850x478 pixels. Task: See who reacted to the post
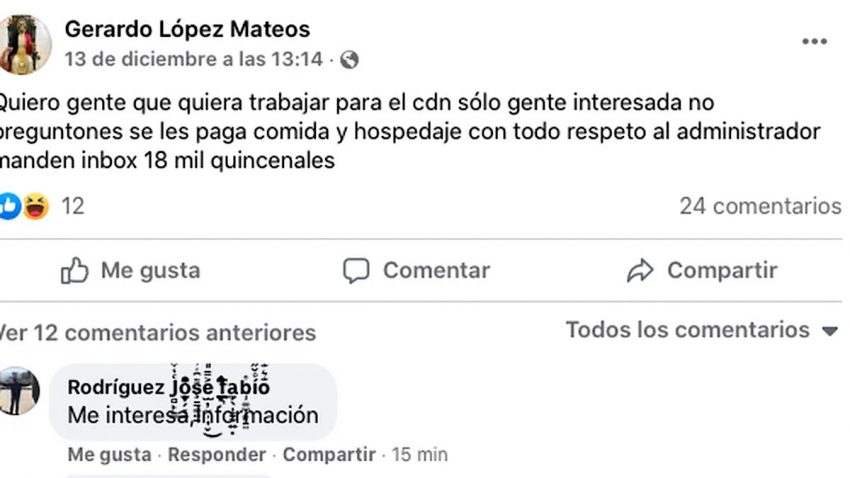[40, 206]
